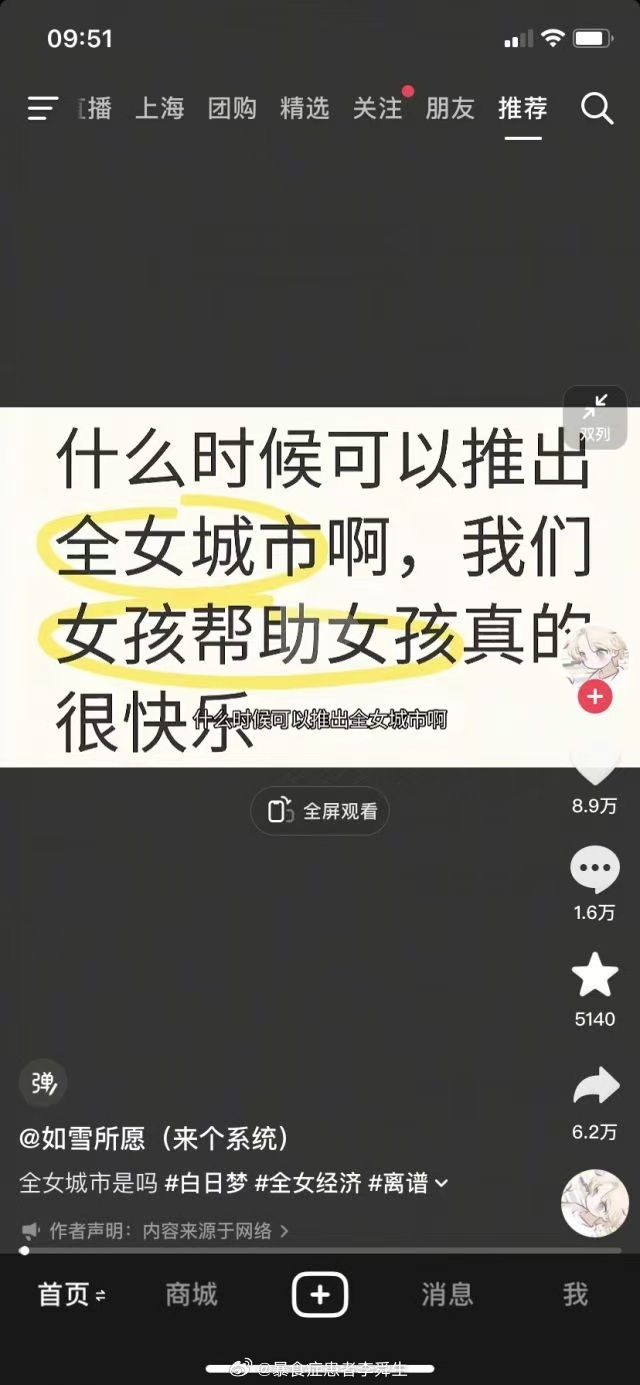This screenshot has height=1385, width=640.
Task: Share the video via arrow icon
Action: pyautogui.click(x=595, y=1087)
